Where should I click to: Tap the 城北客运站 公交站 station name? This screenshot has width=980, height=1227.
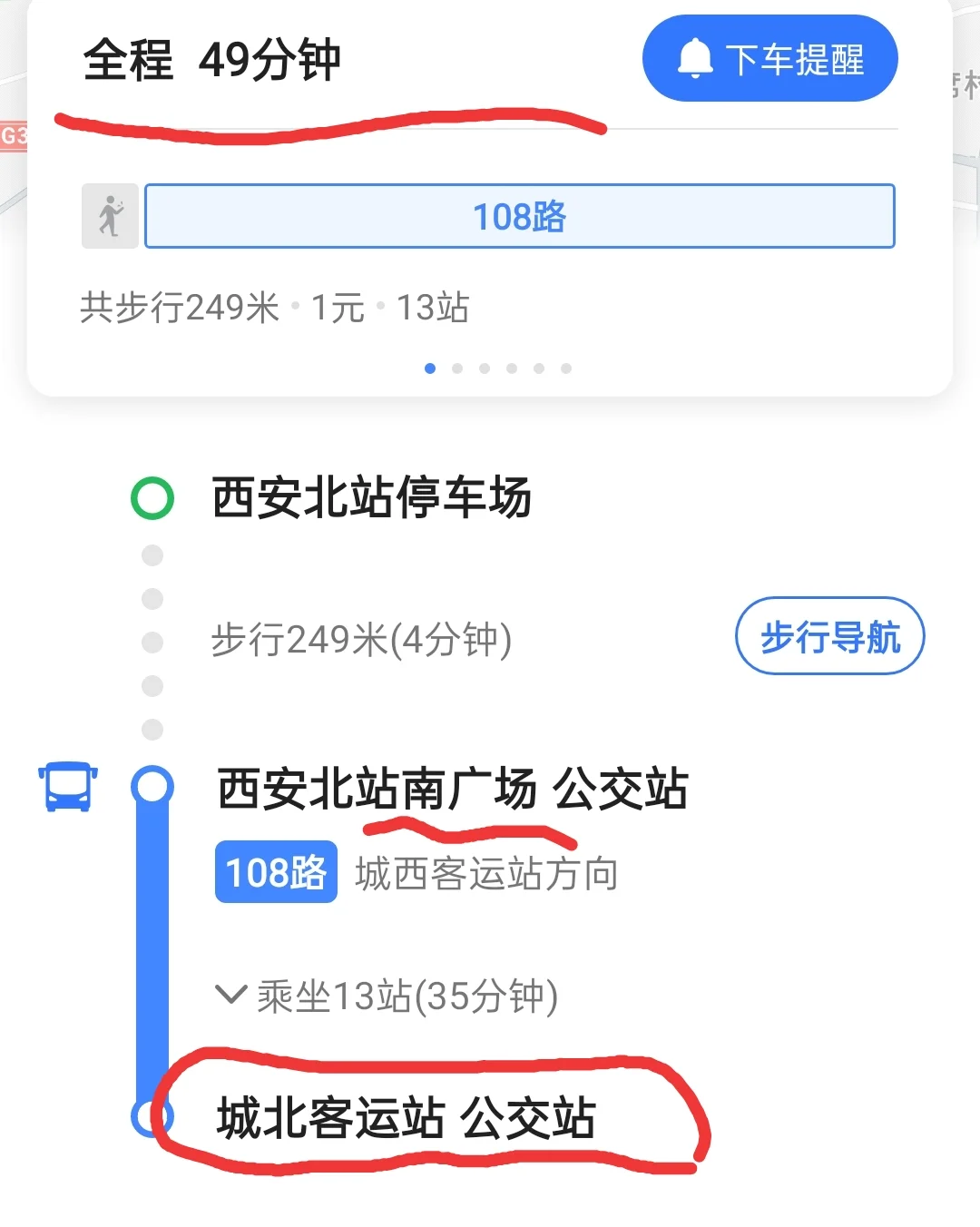(404, 1117)
